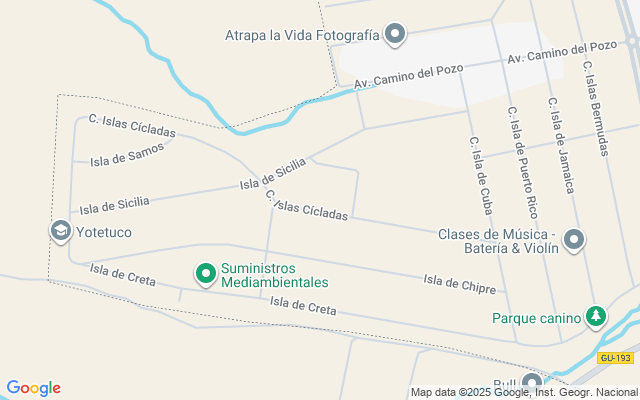Open the Atrapa la Vida Fotografía pin
The width and height of the screenshot is (640, 400).
pyautogui.click(x=395, y=33)
